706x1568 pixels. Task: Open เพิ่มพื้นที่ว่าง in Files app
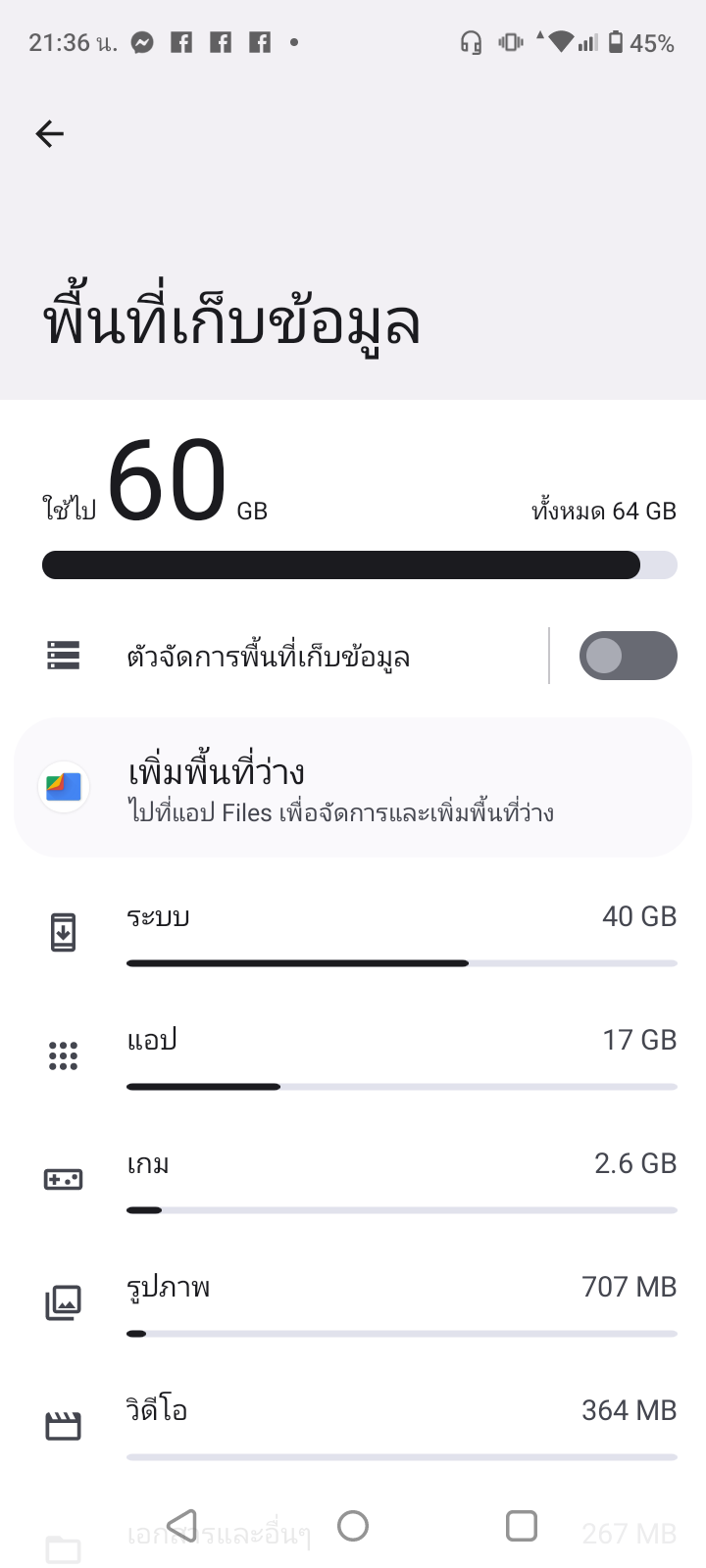353,788
